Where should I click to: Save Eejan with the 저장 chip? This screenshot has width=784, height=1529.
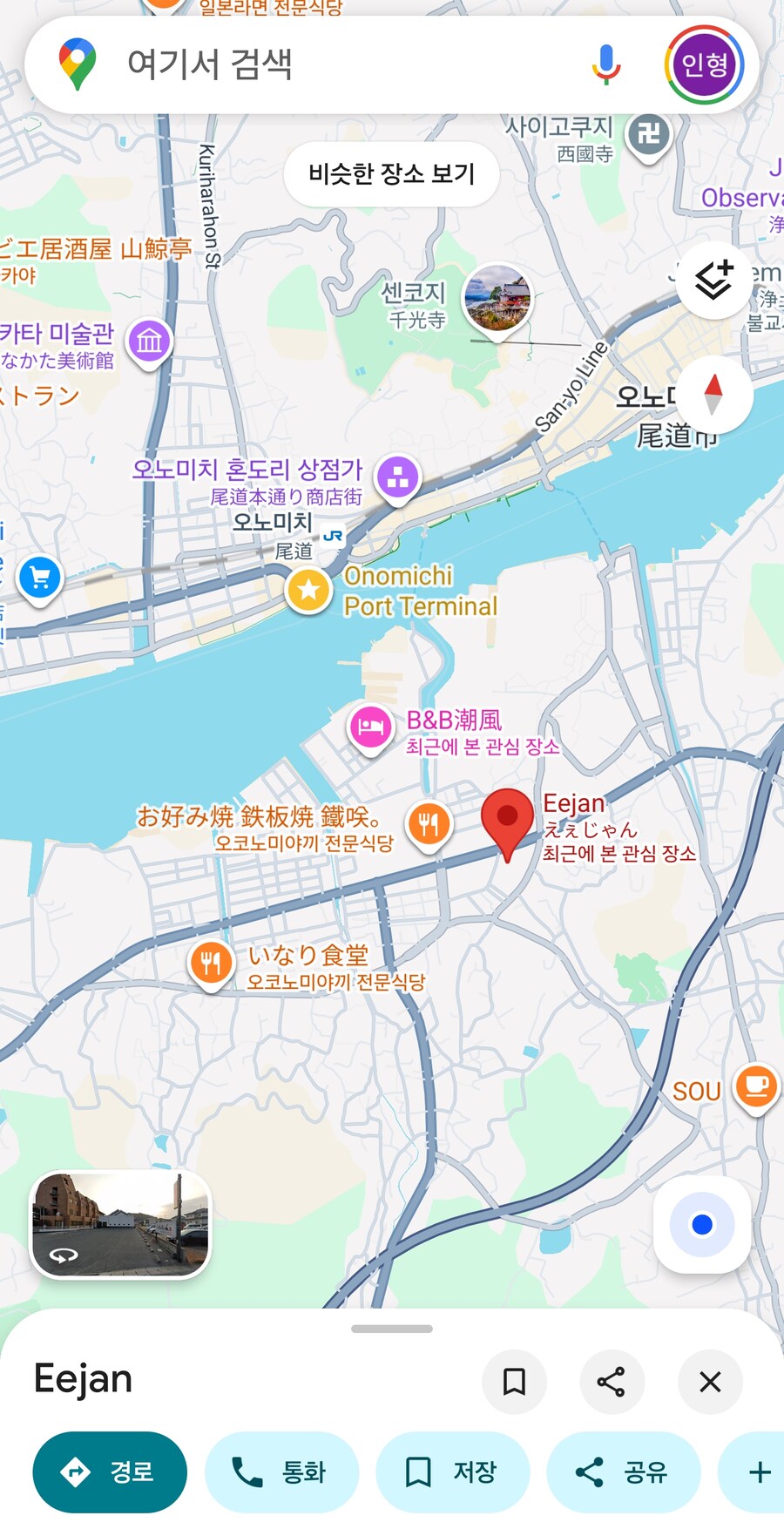click(452, 1472)
